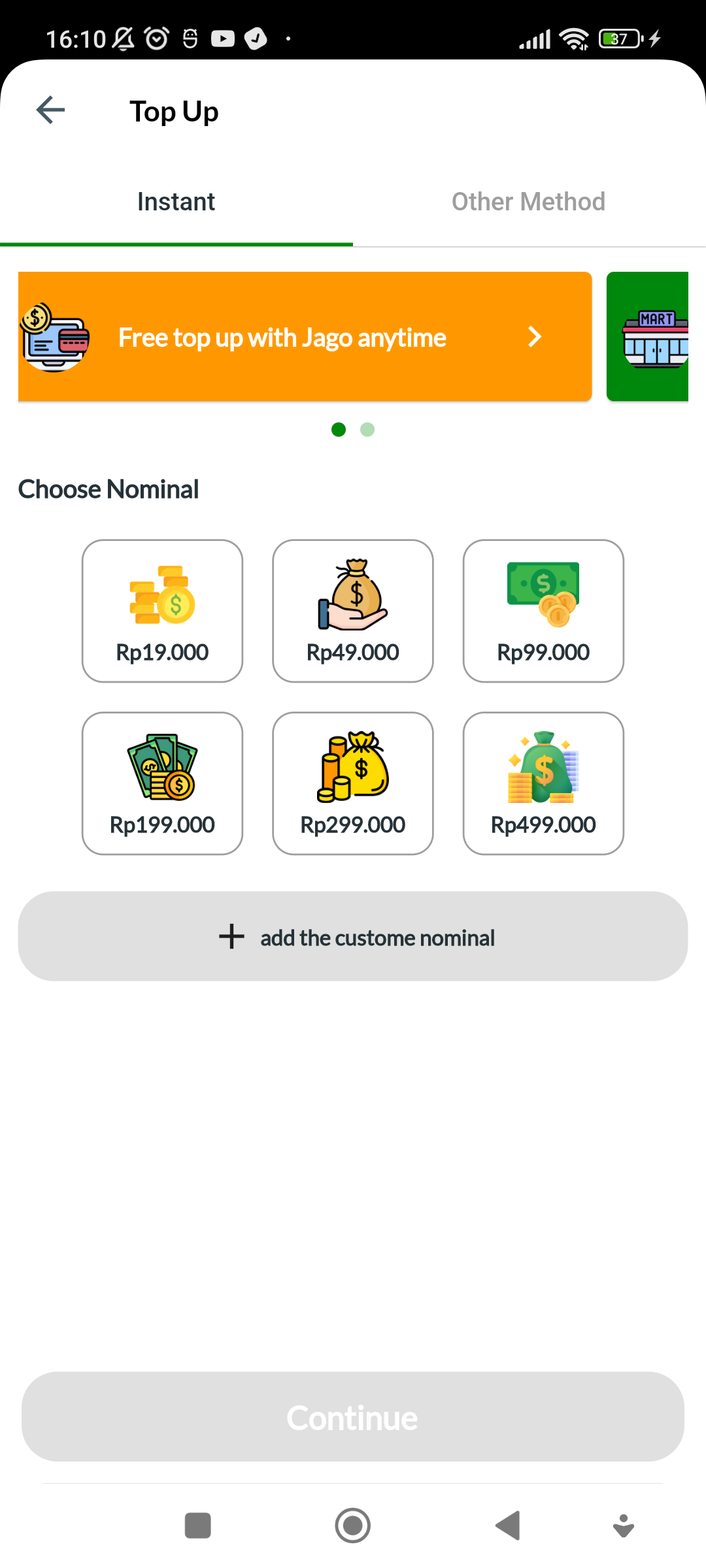Switch to the Other Method tab
706x1568 pixels.
pyautogui.click(x=529, y=202)
